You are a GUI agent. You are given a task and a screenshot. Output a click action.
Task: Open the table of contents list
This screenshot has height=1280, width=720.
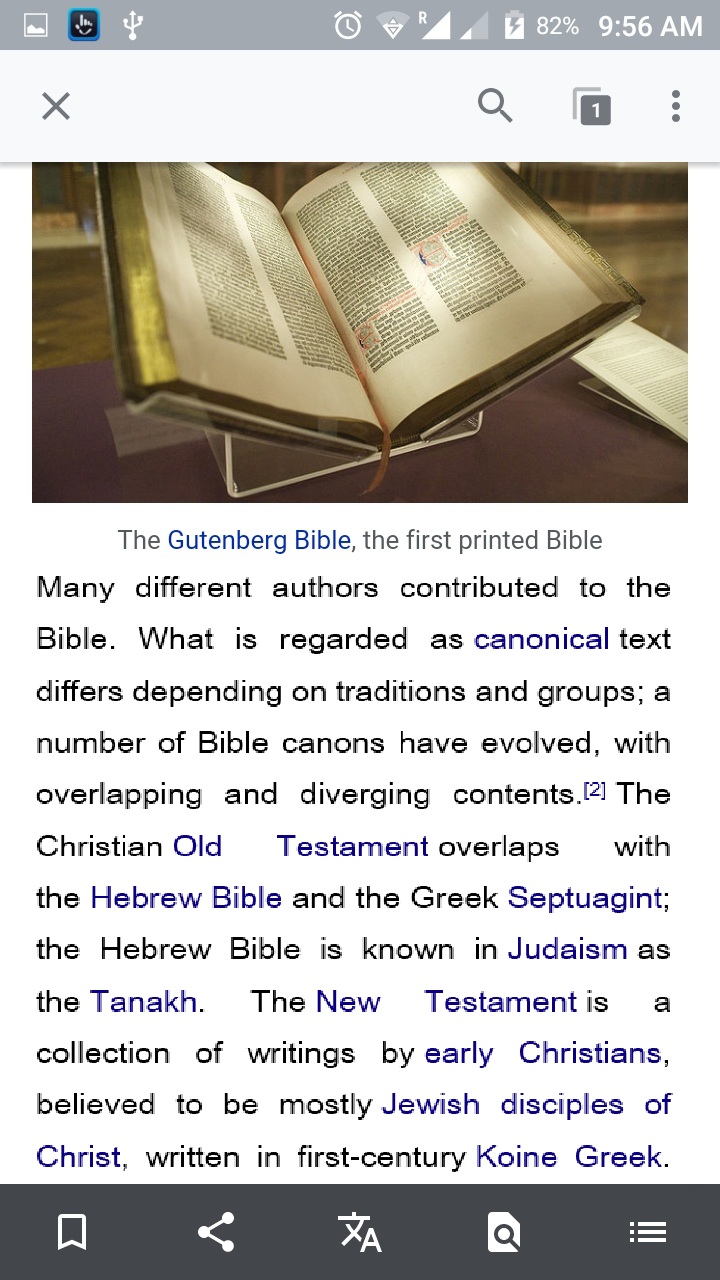tap(648, 1232)
